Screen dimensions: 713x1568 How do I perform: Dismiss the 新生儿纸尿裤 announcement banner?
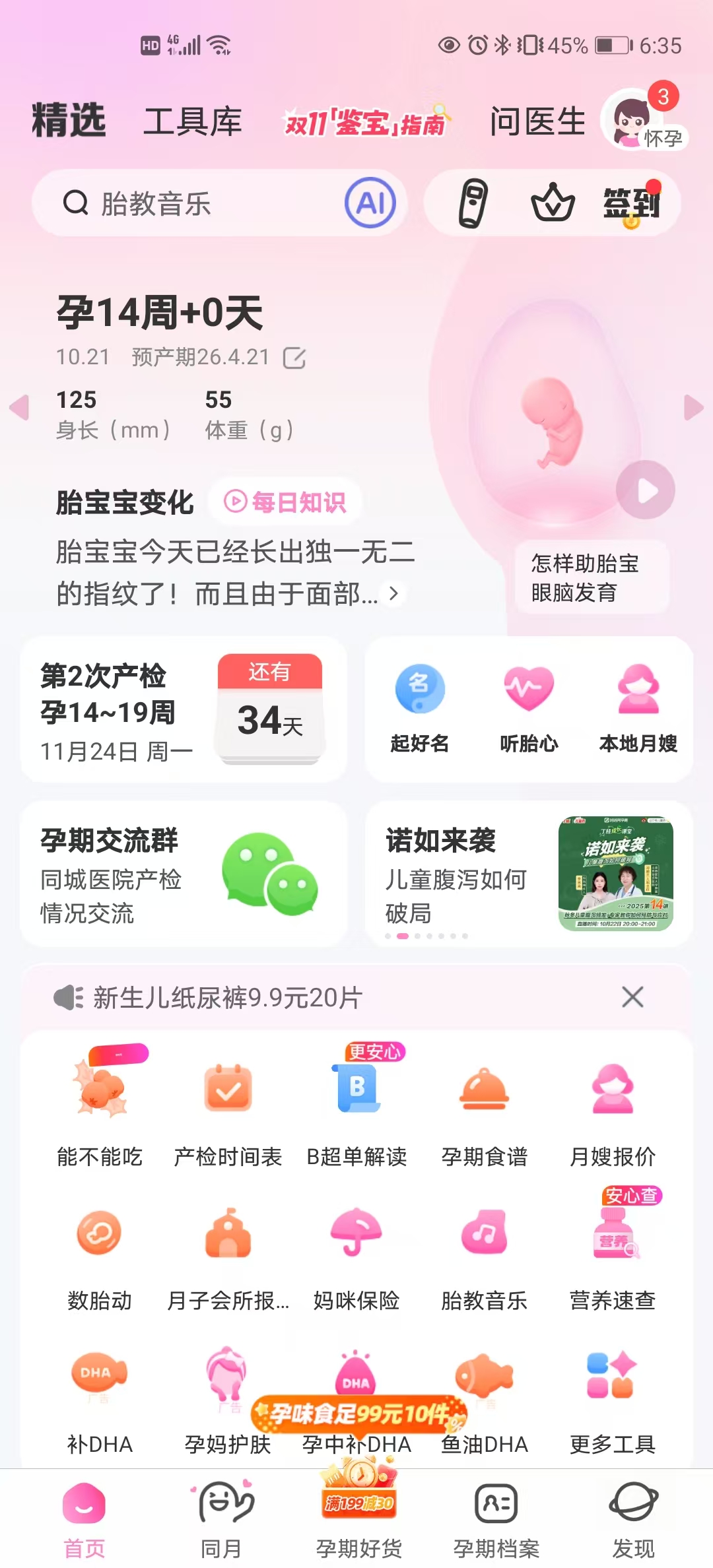pos(632,997)
